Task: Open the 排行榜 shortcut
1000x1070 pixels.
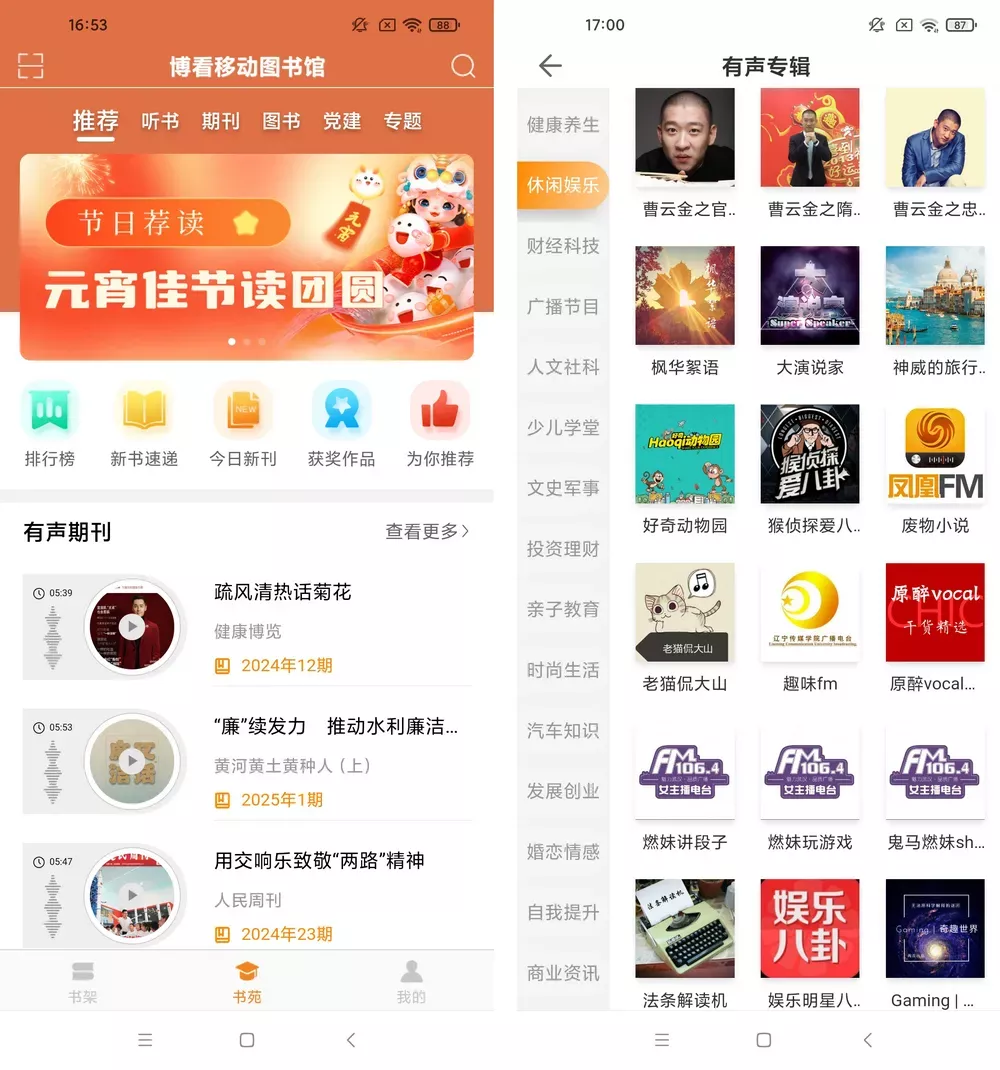Action: pos(49,425)
